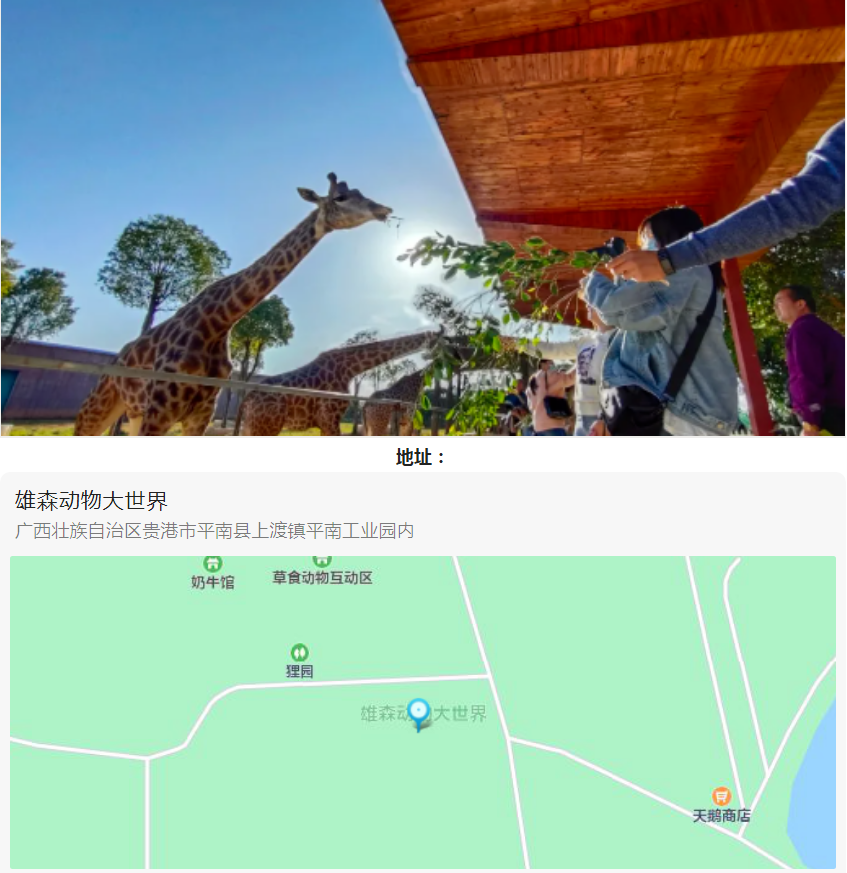Tap the blue map pin marker
847x873 pixels.
click(419, 713)
